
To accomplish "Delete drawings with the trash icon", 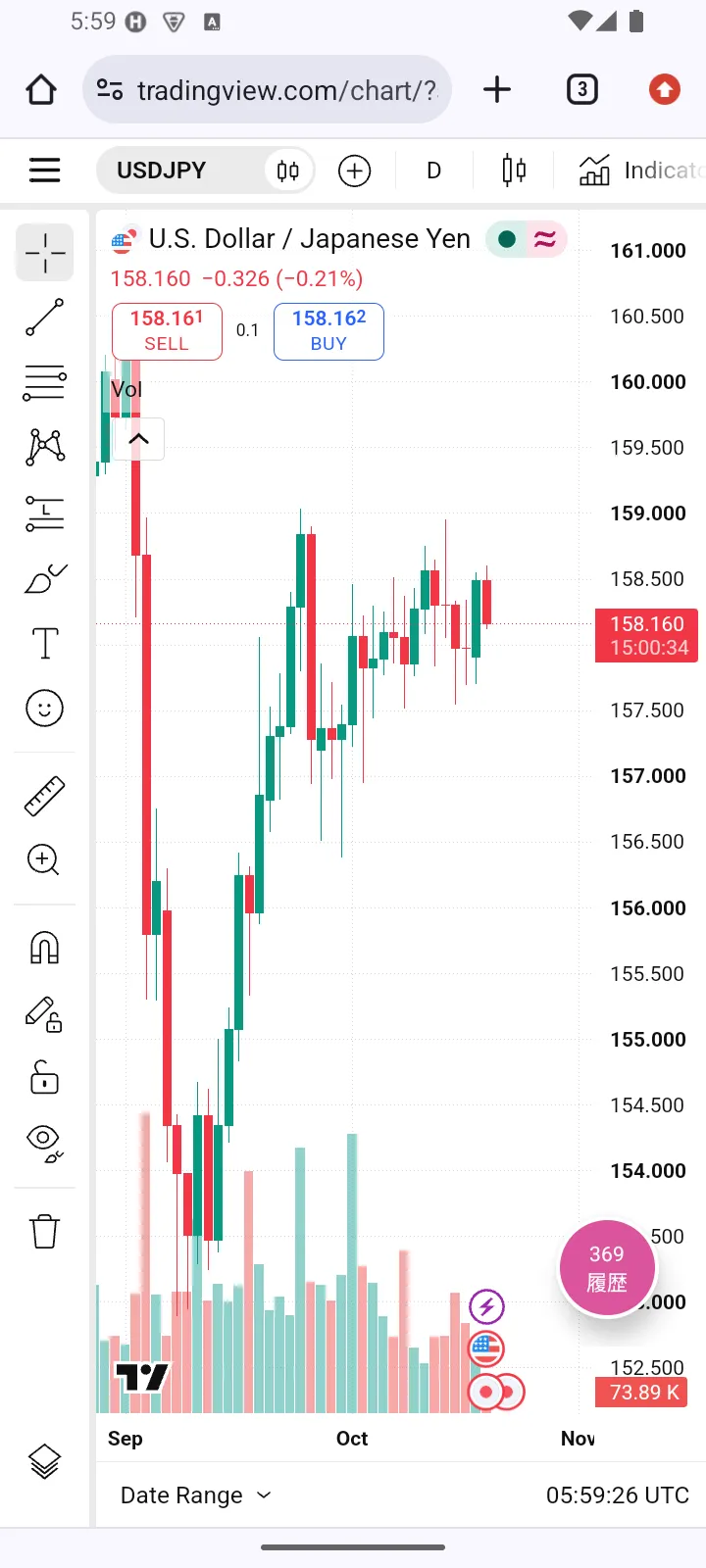I will point(45,1230).
